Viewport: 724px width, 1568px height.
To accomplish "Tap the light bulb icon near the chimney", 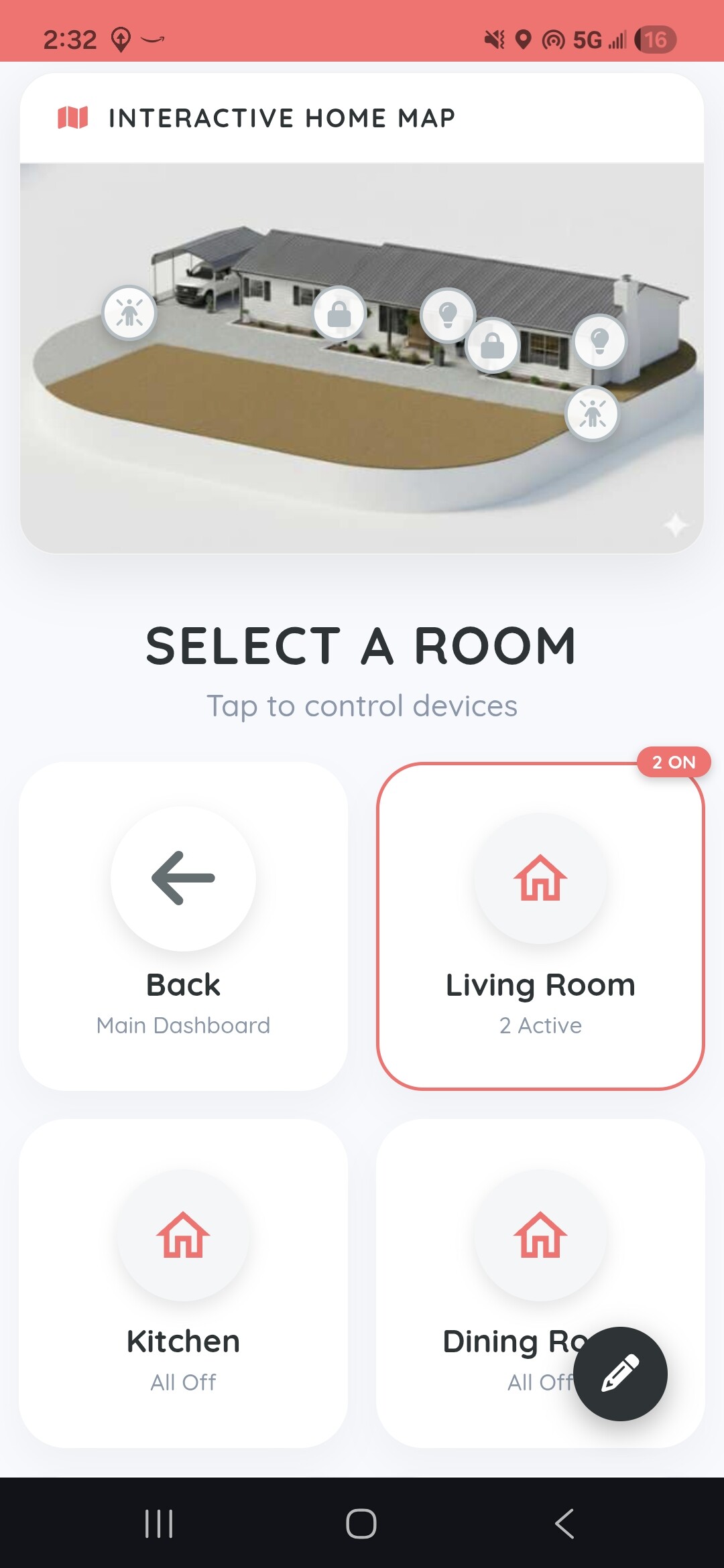I will coord(599,341).
